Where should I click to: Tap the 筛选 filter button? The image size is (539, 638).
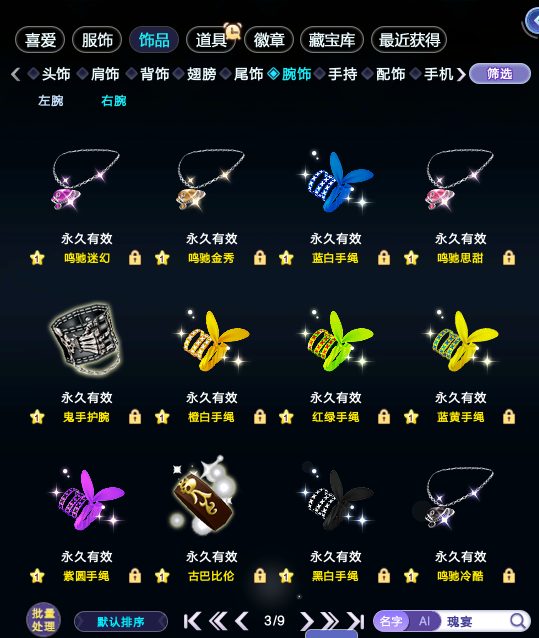(x=500, y=74)
